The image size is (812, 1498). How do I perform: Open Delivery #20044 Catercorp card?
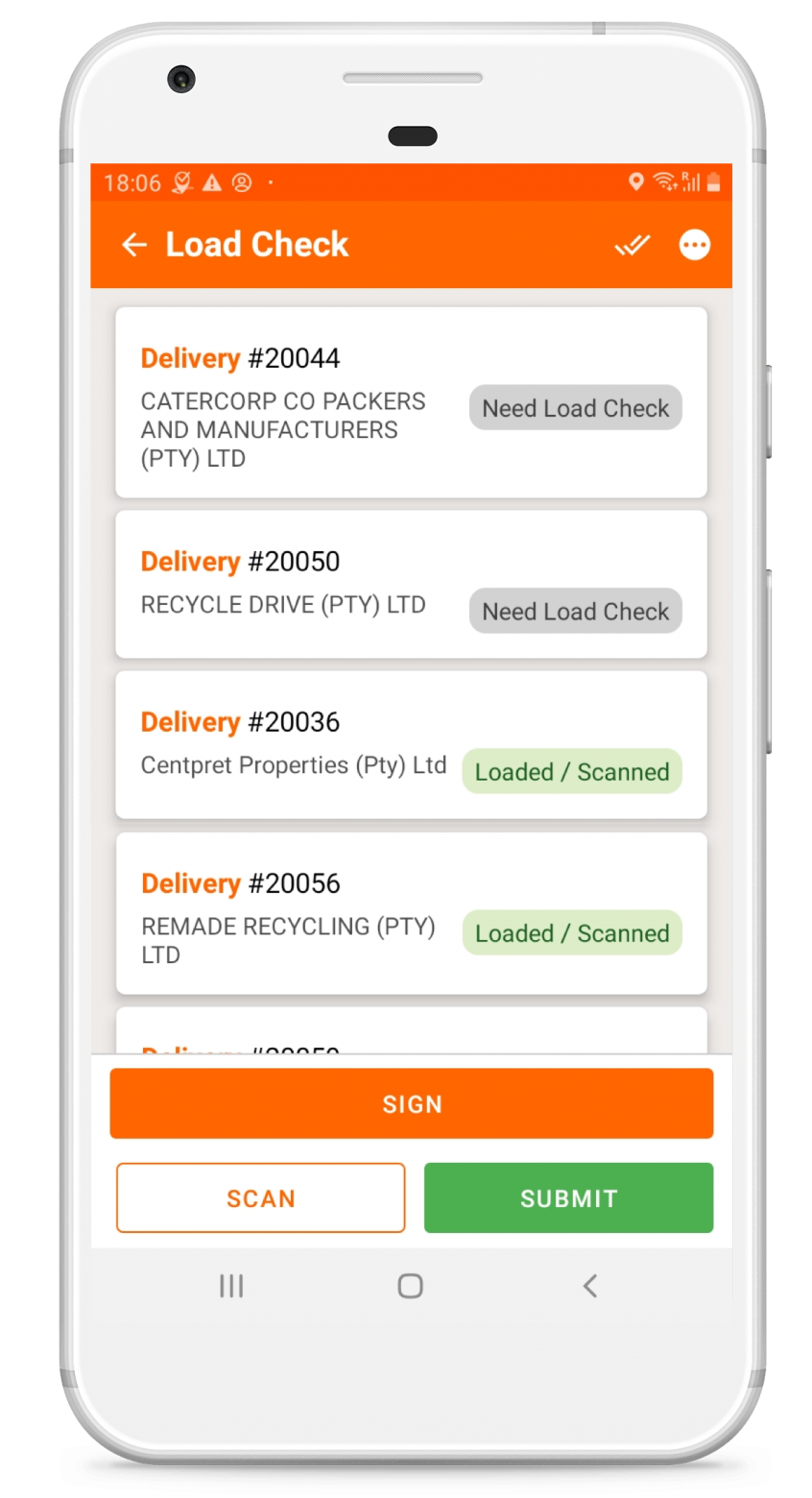click(x=411, y=402)
